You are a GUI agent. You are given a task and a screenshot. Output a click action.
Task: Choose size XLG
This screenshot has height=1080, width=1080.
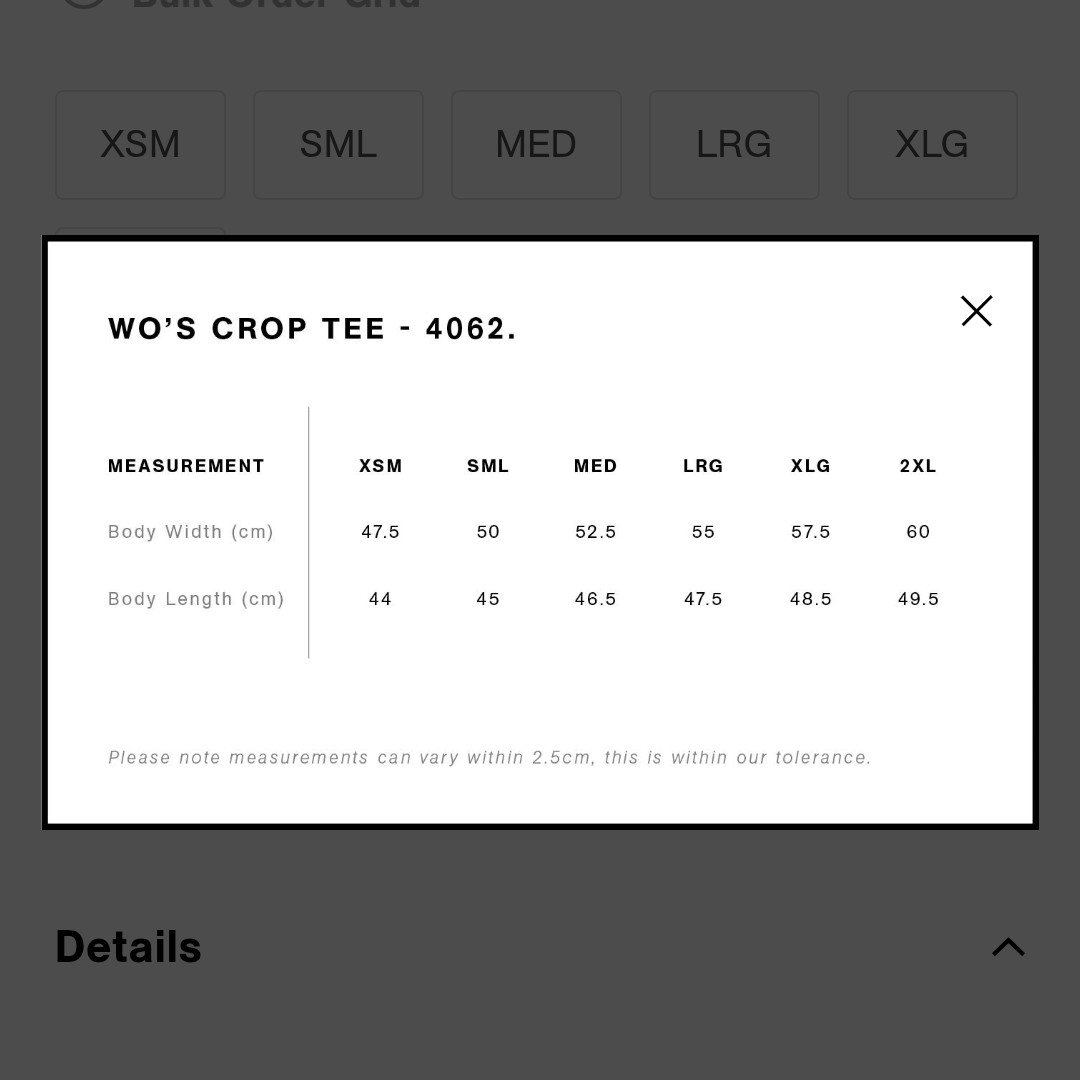pyautogui.click(x=932, y=145)
